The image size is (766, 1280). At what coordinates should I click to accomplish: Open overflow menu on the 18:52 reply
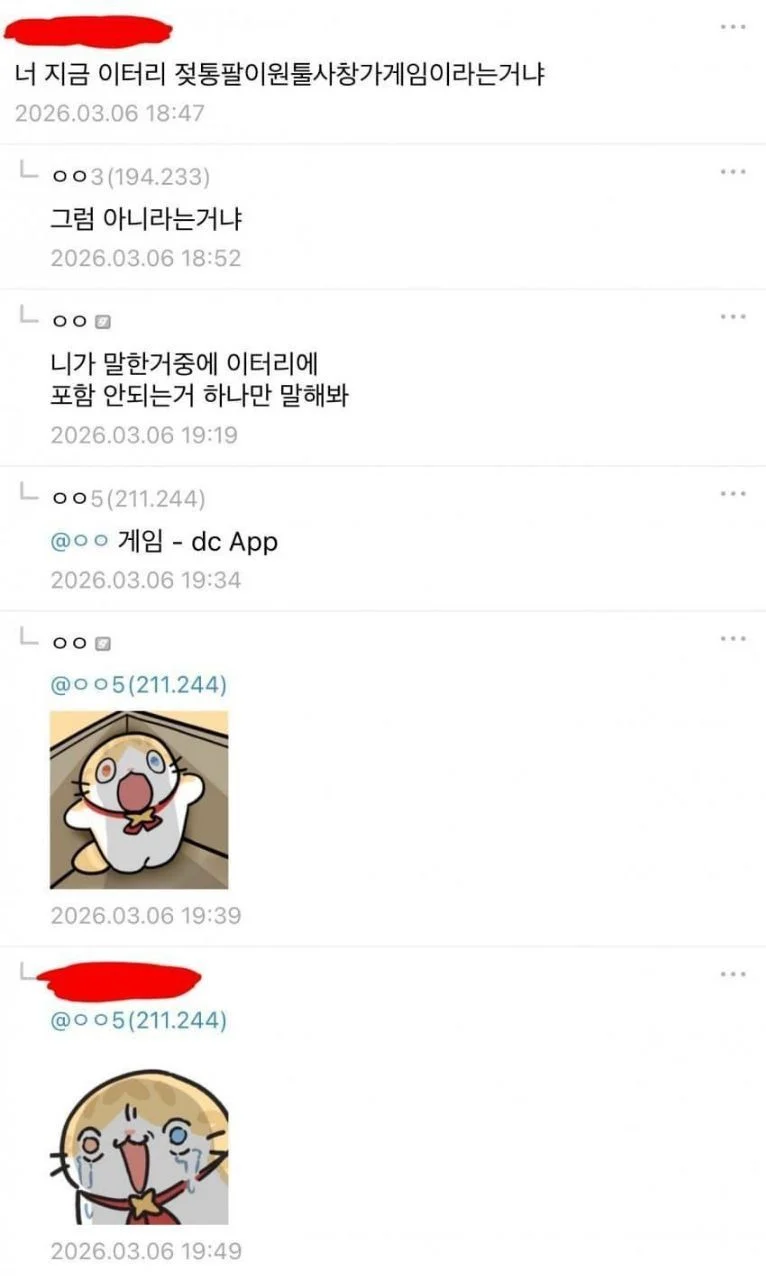(733, 172)
